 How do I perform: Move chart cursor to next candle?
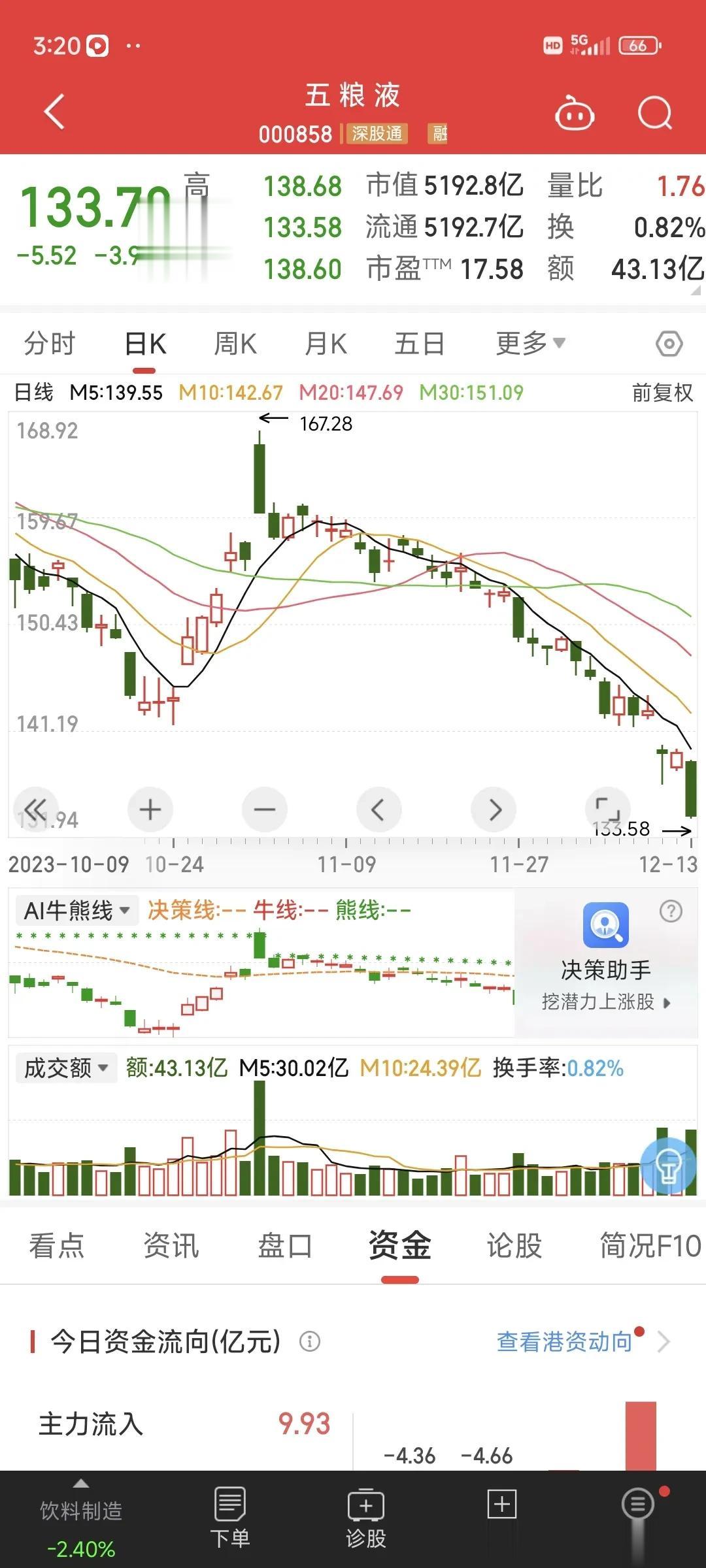[494, 809]
